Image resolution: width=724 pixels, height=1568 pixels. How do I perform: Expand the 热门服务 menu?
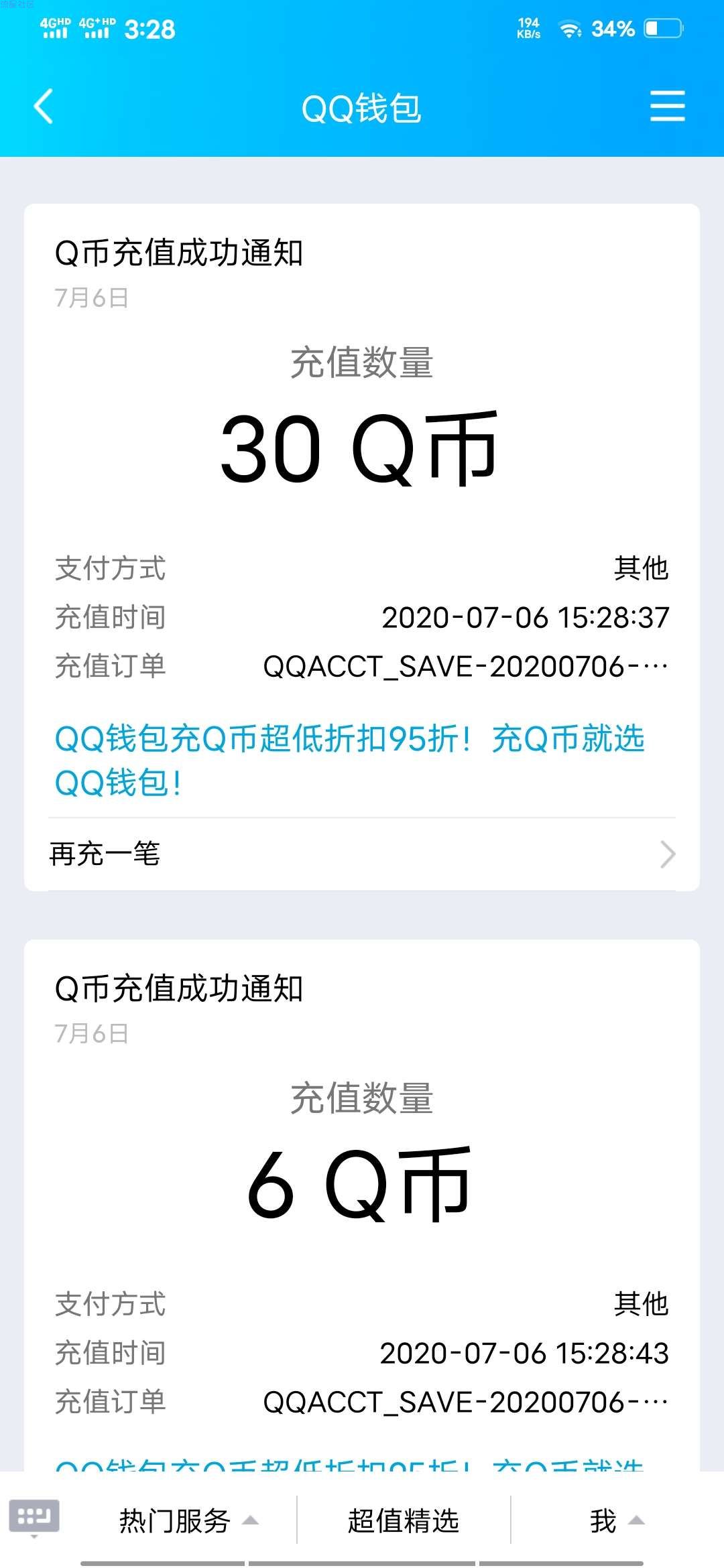[189, 1520]
